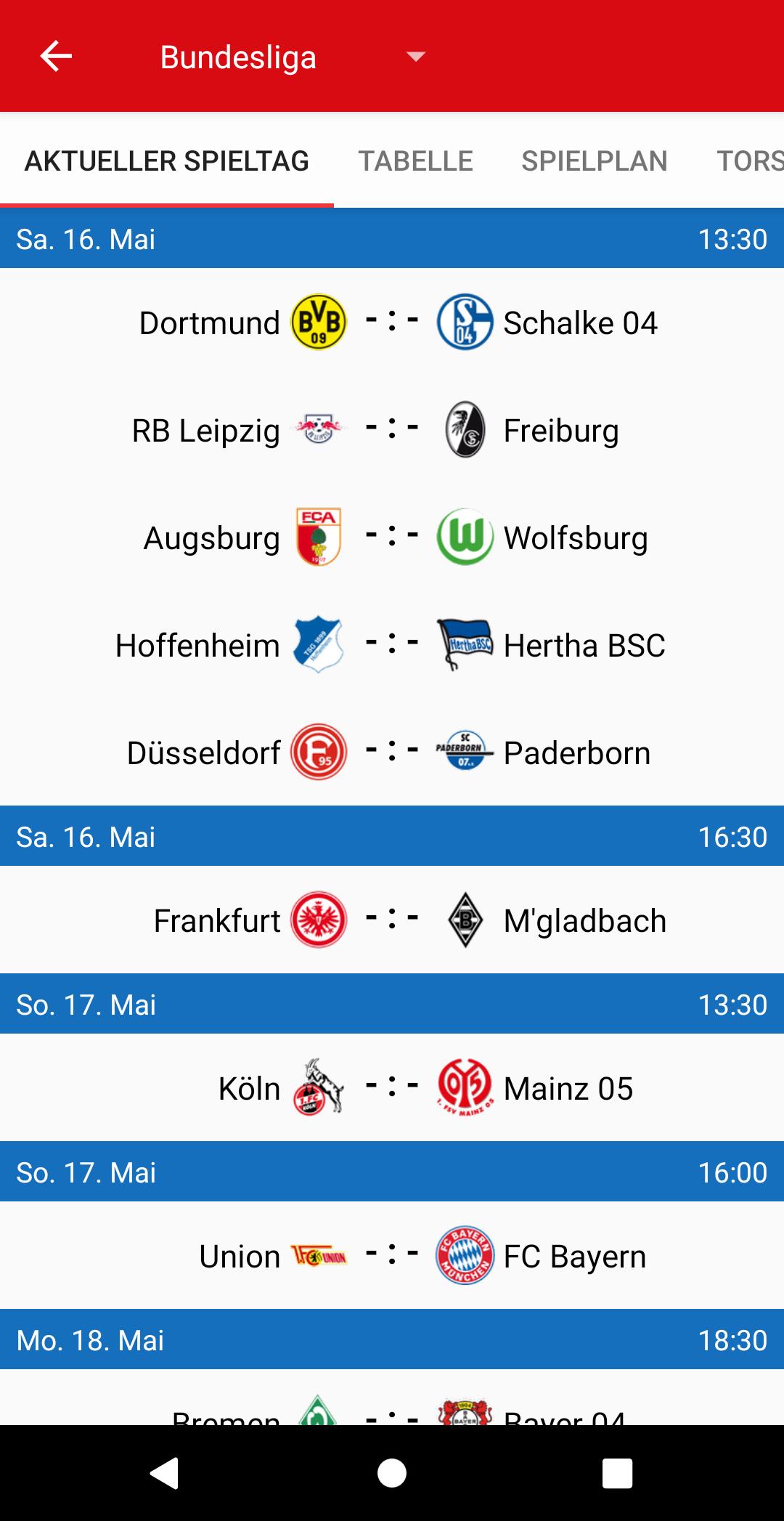The height and width of the screenshot is (1521, 784).
Task: Go back using the top arrow
Action: tap(56, 56)
